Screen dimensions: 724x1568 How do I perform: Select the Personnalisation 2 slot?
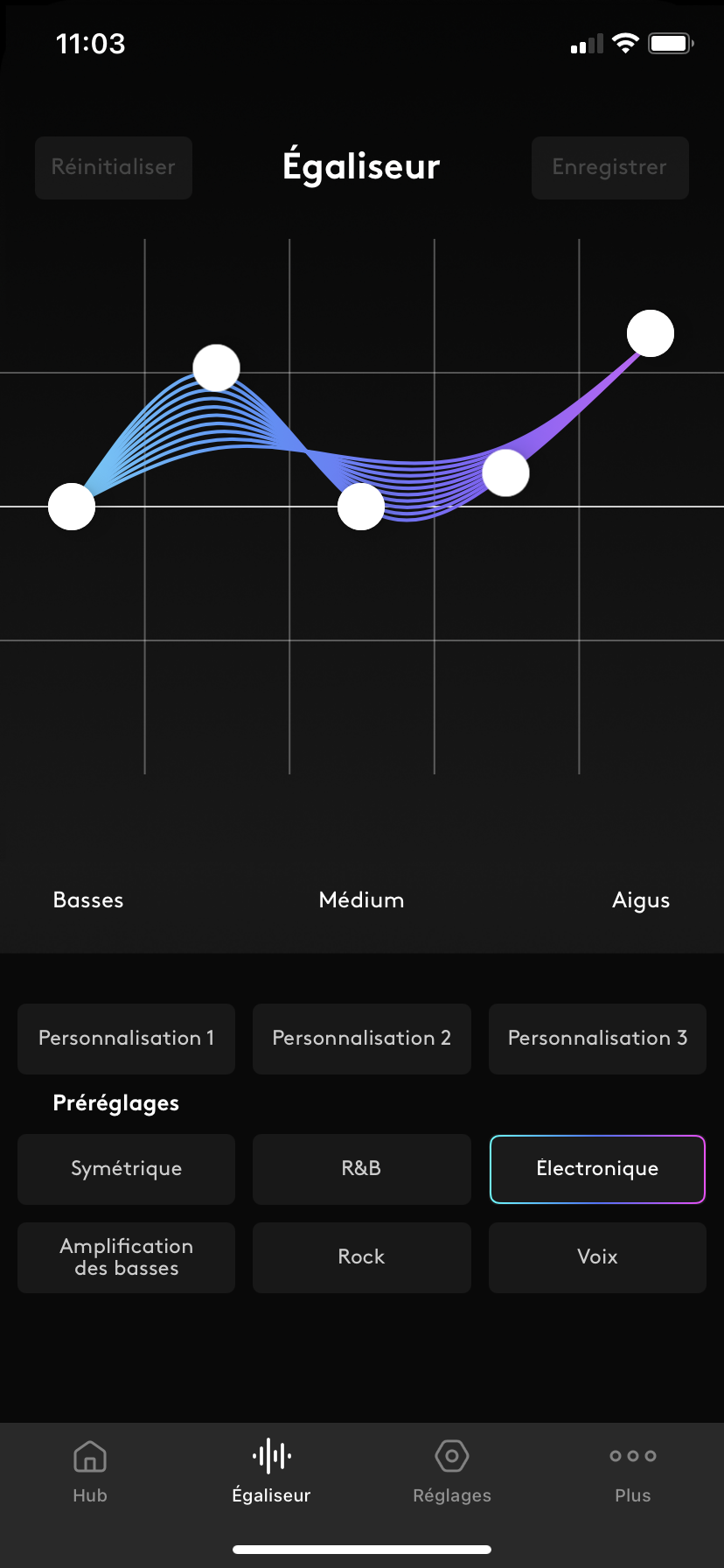pos(362,1039)
